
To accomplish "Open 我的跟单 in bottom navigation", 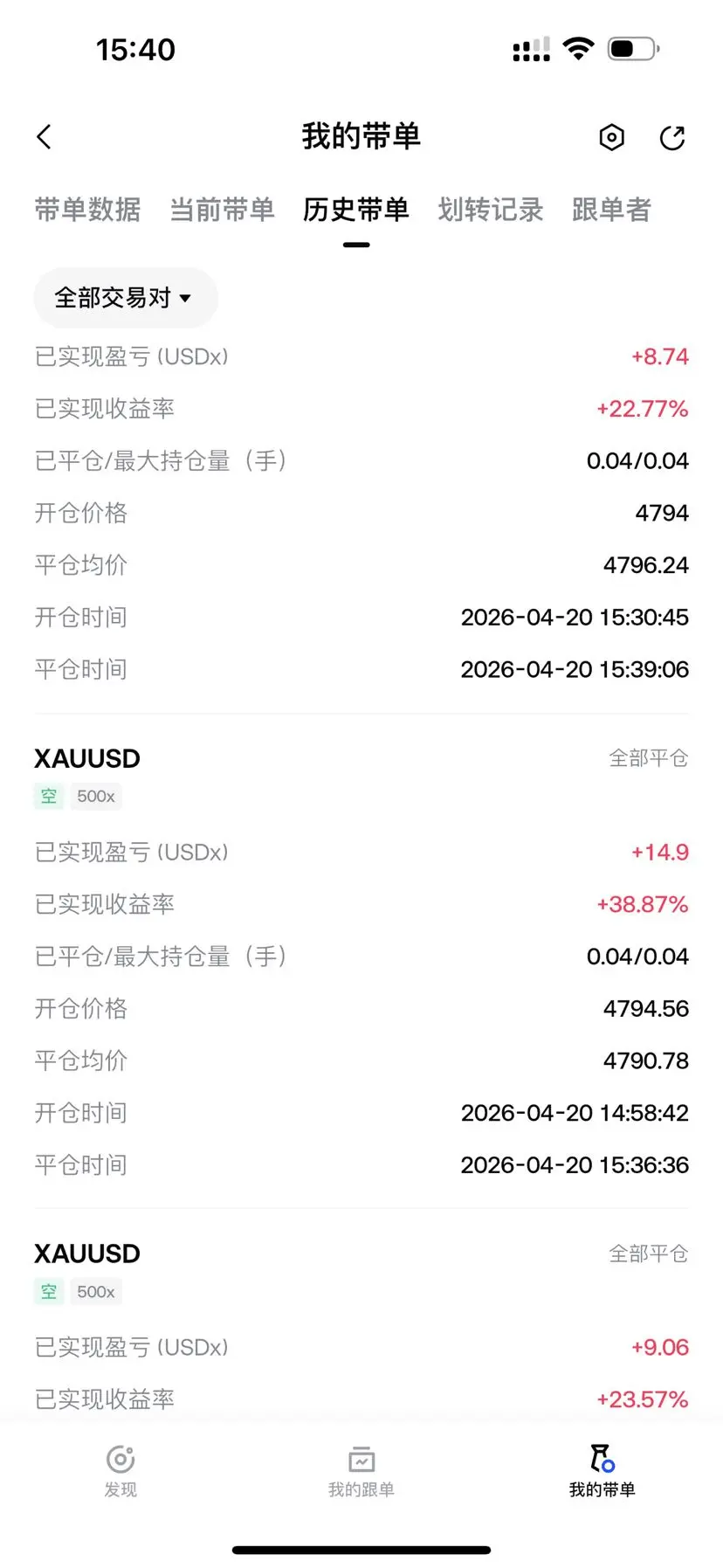I will click(x=361, y=1471).
